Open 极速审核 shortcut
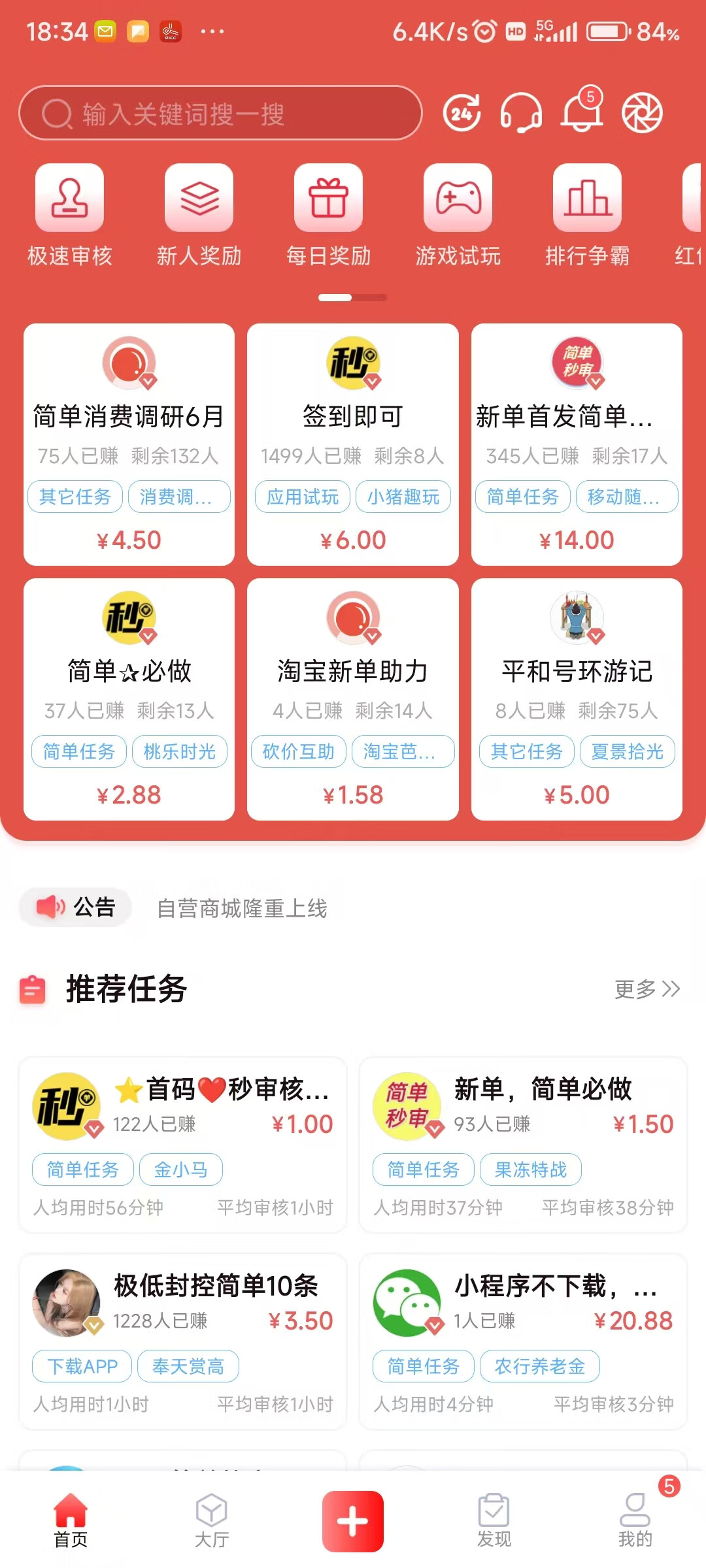The height and width of the screenshot is (1568, 706). click(70, 216)
